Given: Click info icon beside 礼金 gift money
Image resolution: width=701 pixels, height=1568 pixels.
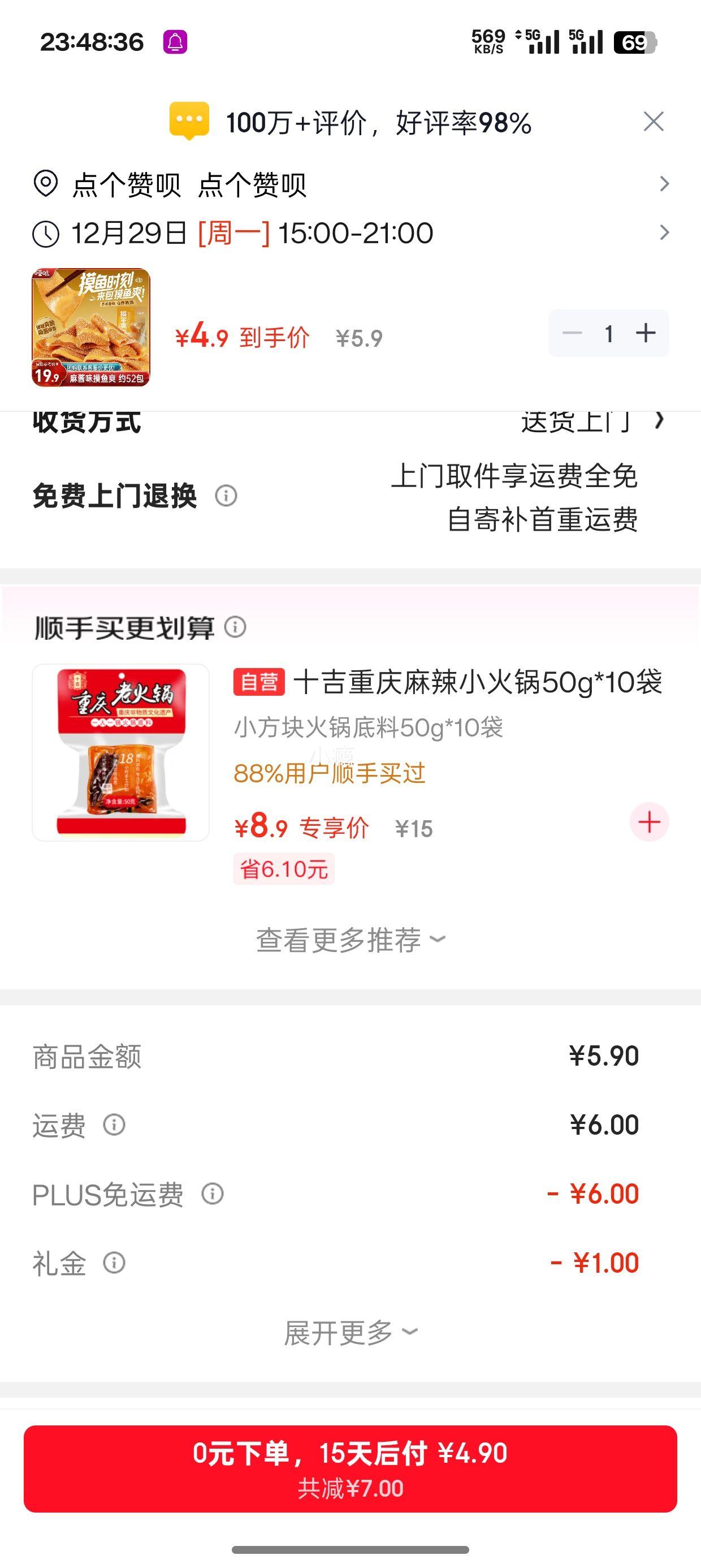Looking at the screenshot, I should [114, 1264].
